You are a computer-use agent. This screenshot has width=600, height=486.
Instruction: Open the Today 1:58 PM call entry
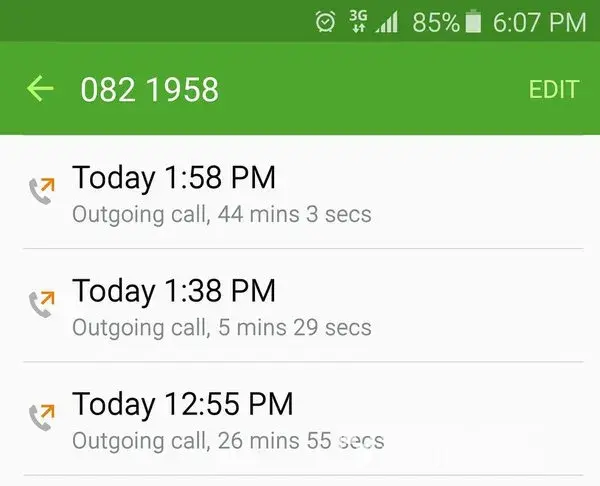[x=300, y=193]
